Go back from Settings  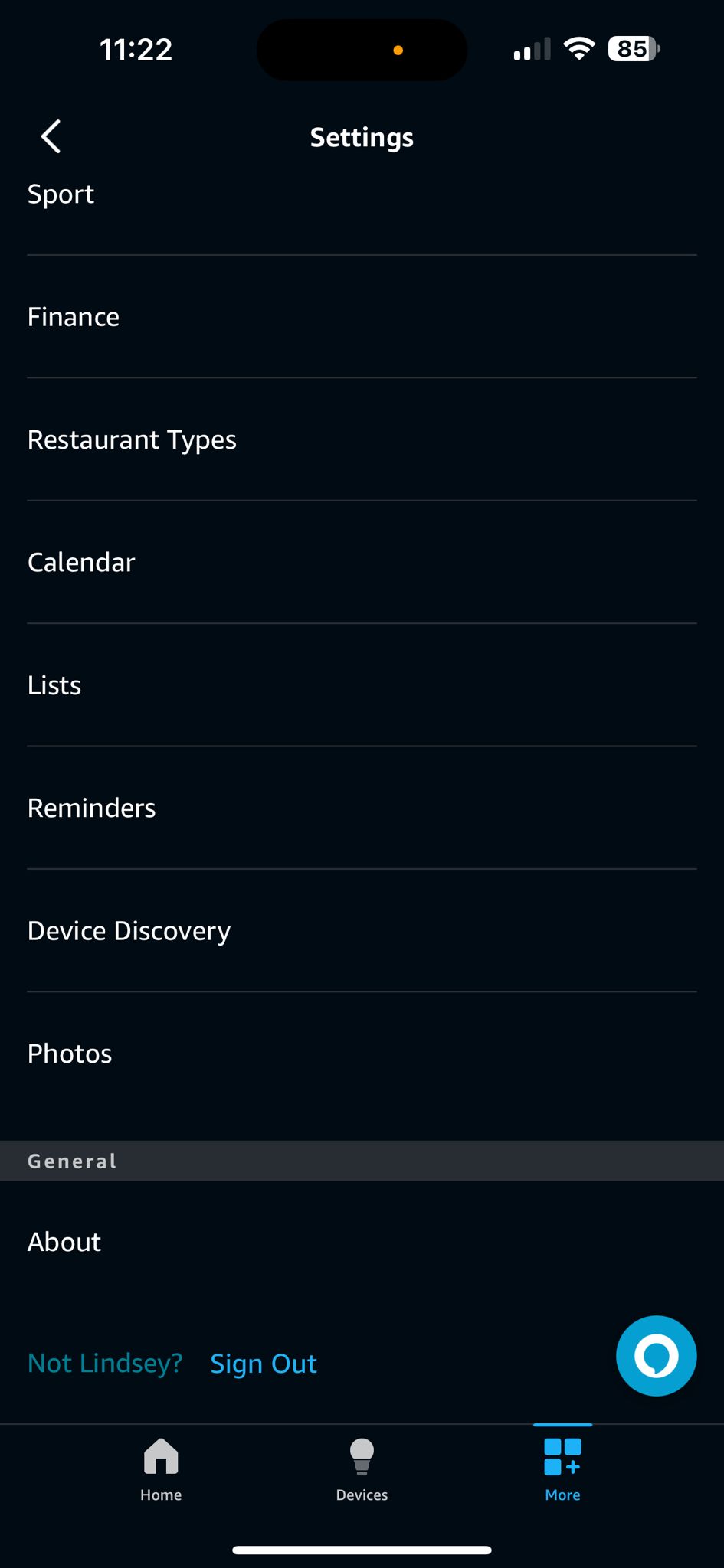coord(51,137)
